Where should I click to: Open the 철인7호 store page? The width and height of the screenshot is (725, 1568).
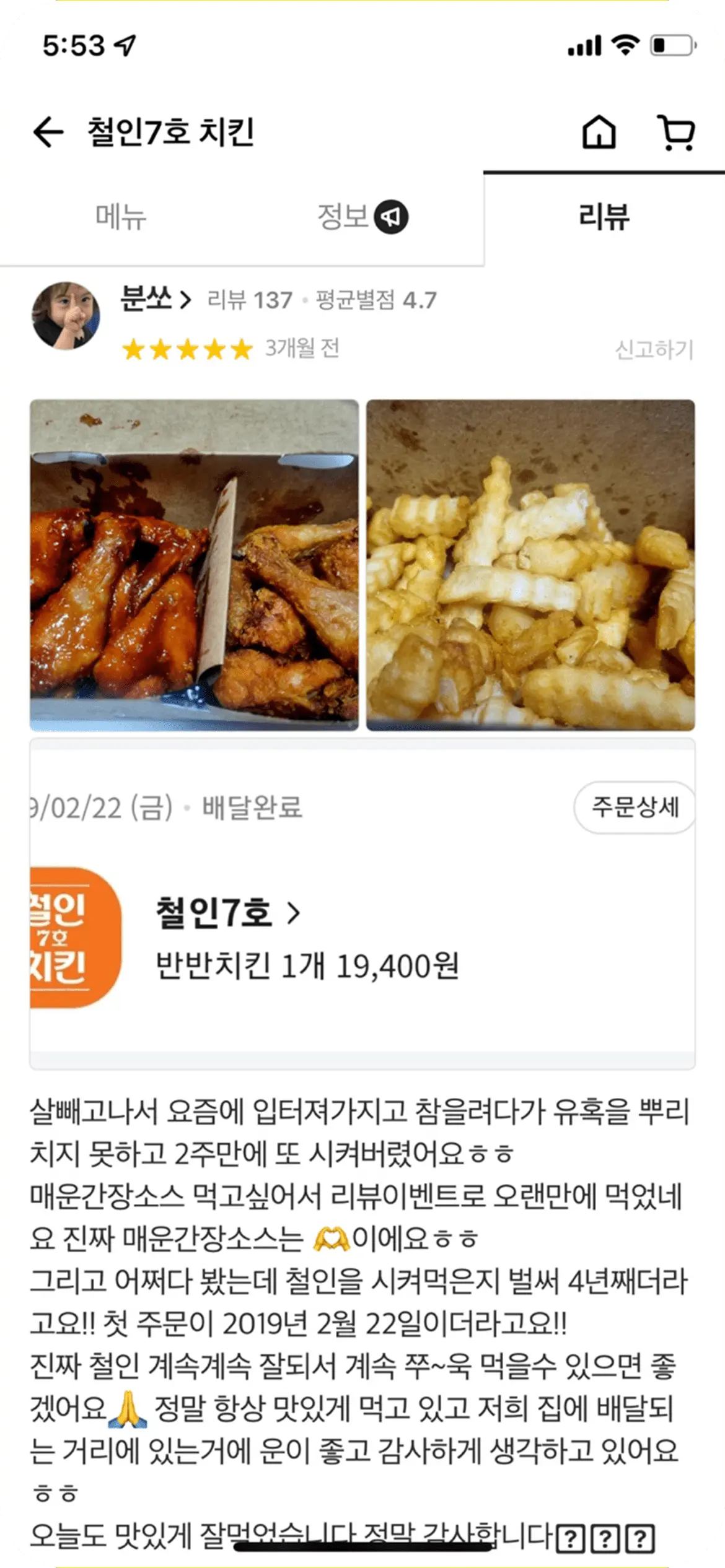point(227,912)
